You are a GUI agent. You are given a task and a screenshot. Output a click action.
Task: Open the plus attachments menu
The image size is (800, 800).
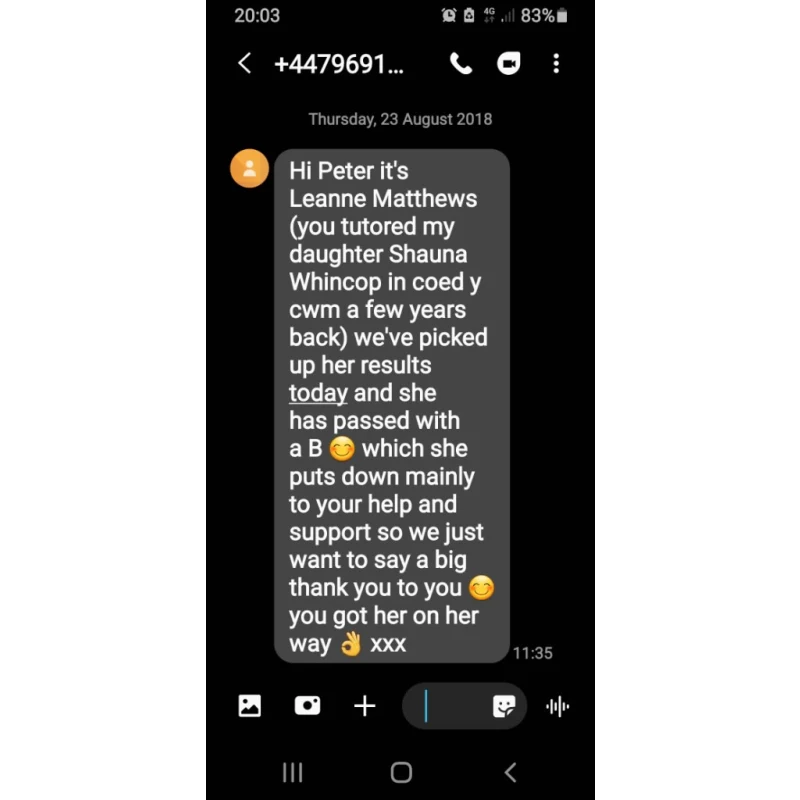click(x=364, y=706)
